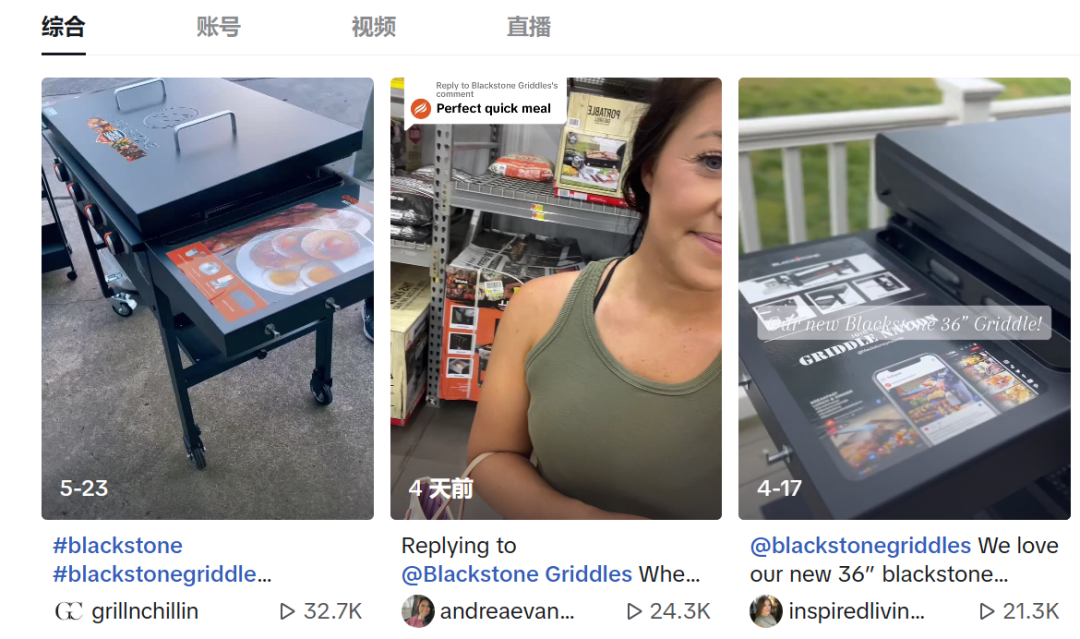The image size is (1080, 639).
Task: Play the Perfect quick meal reply video
Action: pos(555,298)
